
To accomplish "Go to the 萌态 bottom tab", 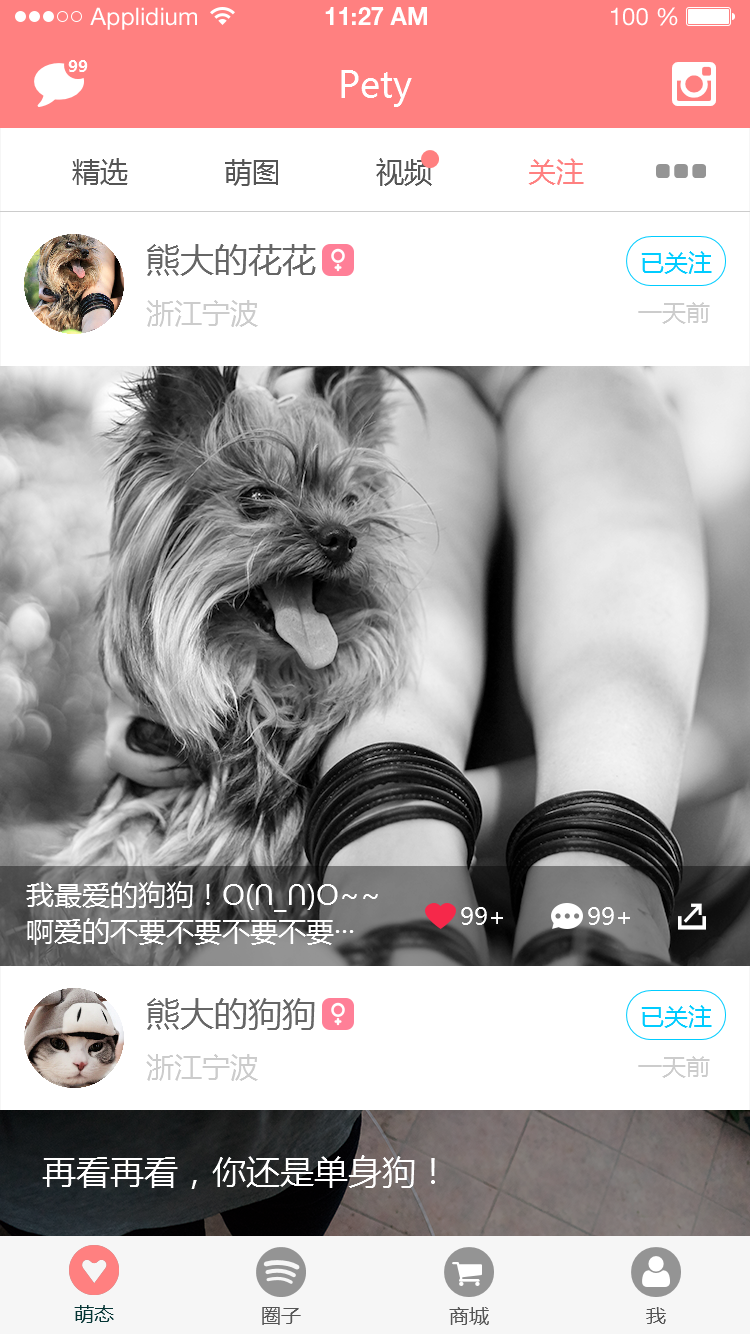I will (x=94, y=1285).
